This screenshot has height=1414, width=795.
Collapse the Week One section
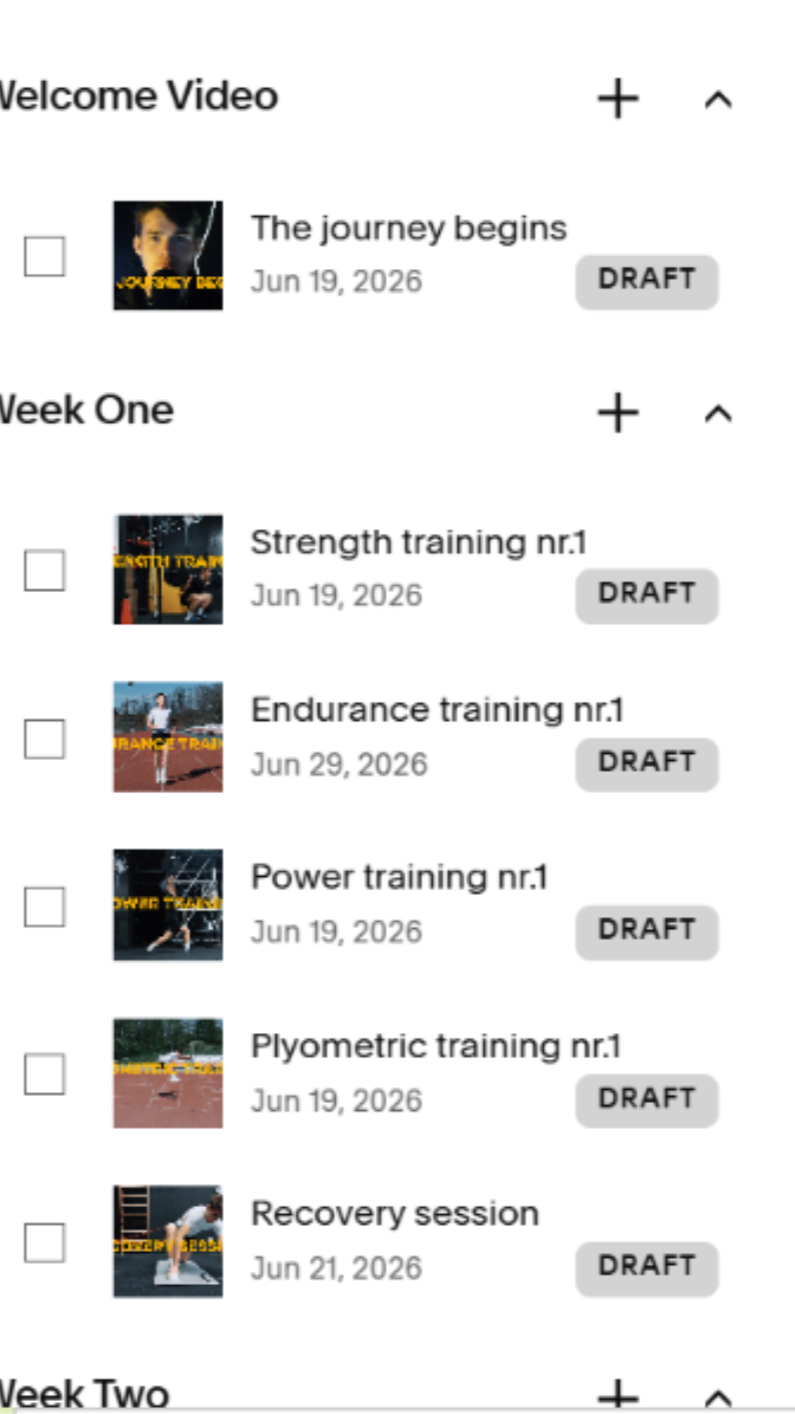click(x=718, y=413)
